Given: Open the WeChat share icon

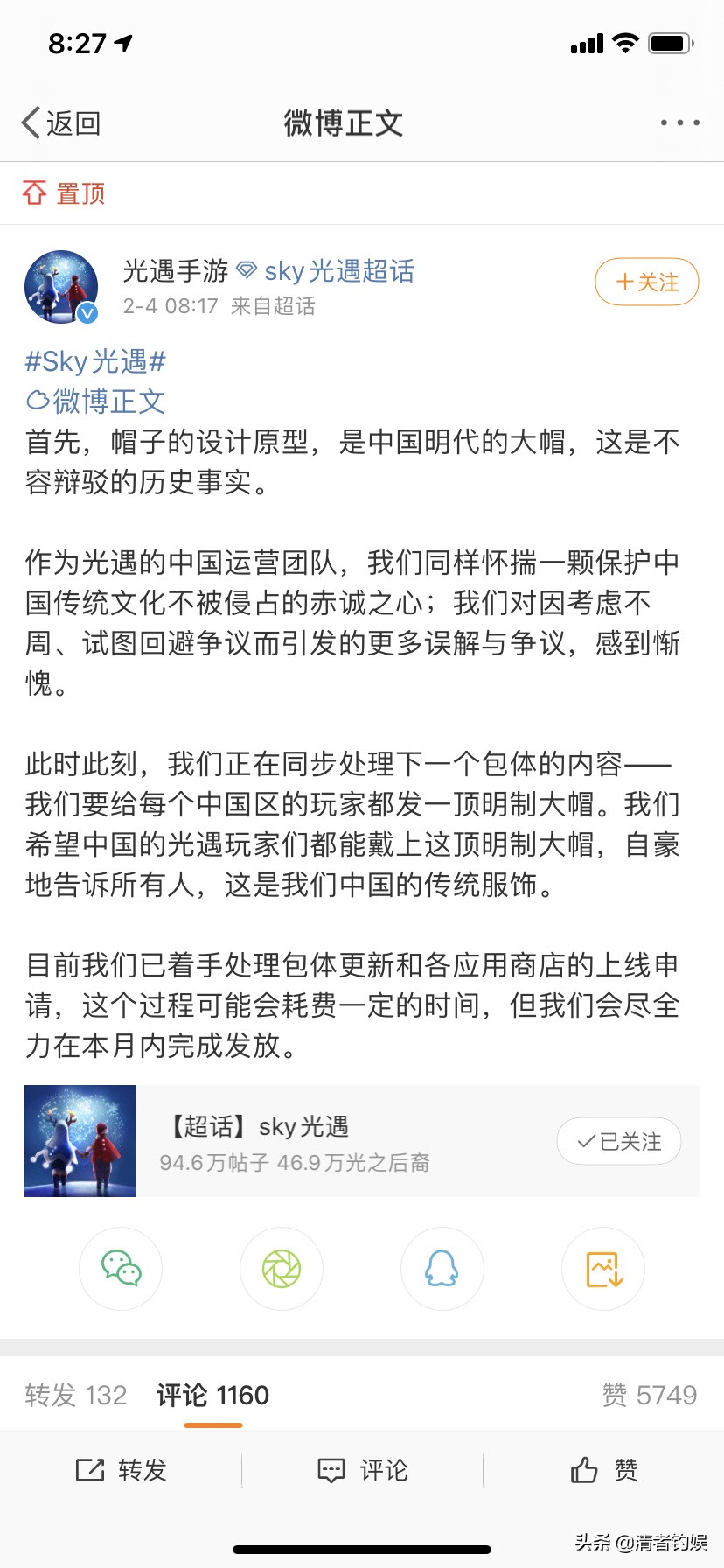Looking at the screenshot, I should pyautogui.click(x=120, y=1269).
